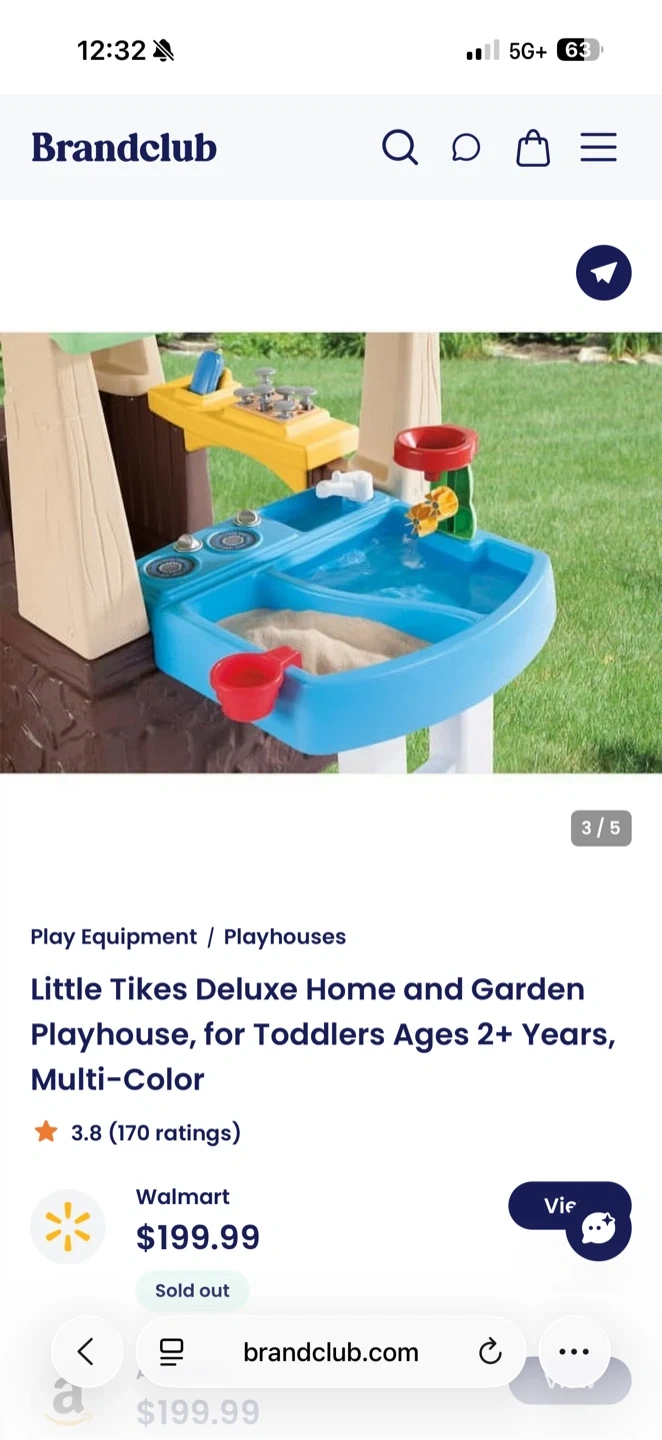Open the browser's three-dot menu
The height and width of the screenshot is (1440, 662).
(574, 1352)
